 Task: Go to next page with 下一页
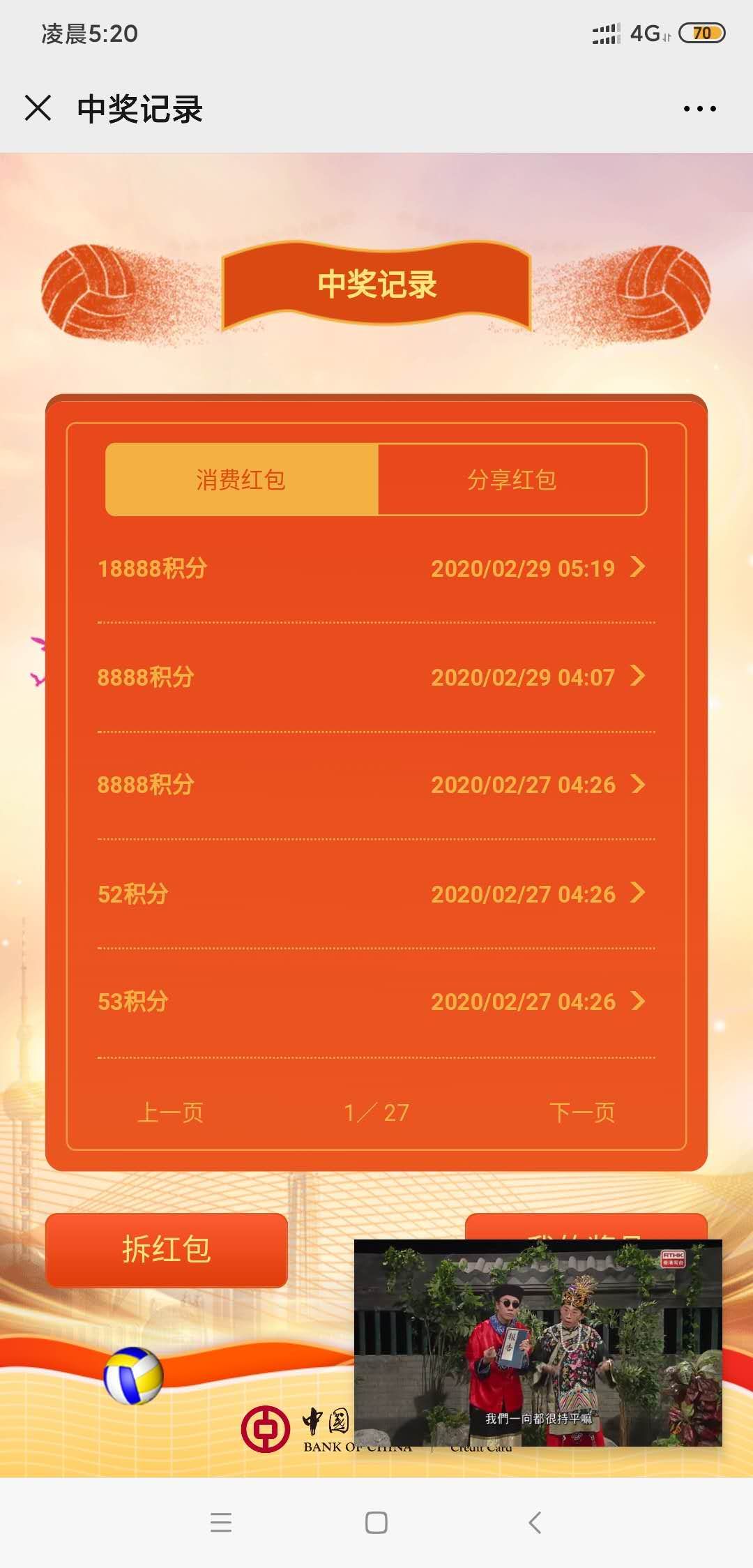point(582,1112)
